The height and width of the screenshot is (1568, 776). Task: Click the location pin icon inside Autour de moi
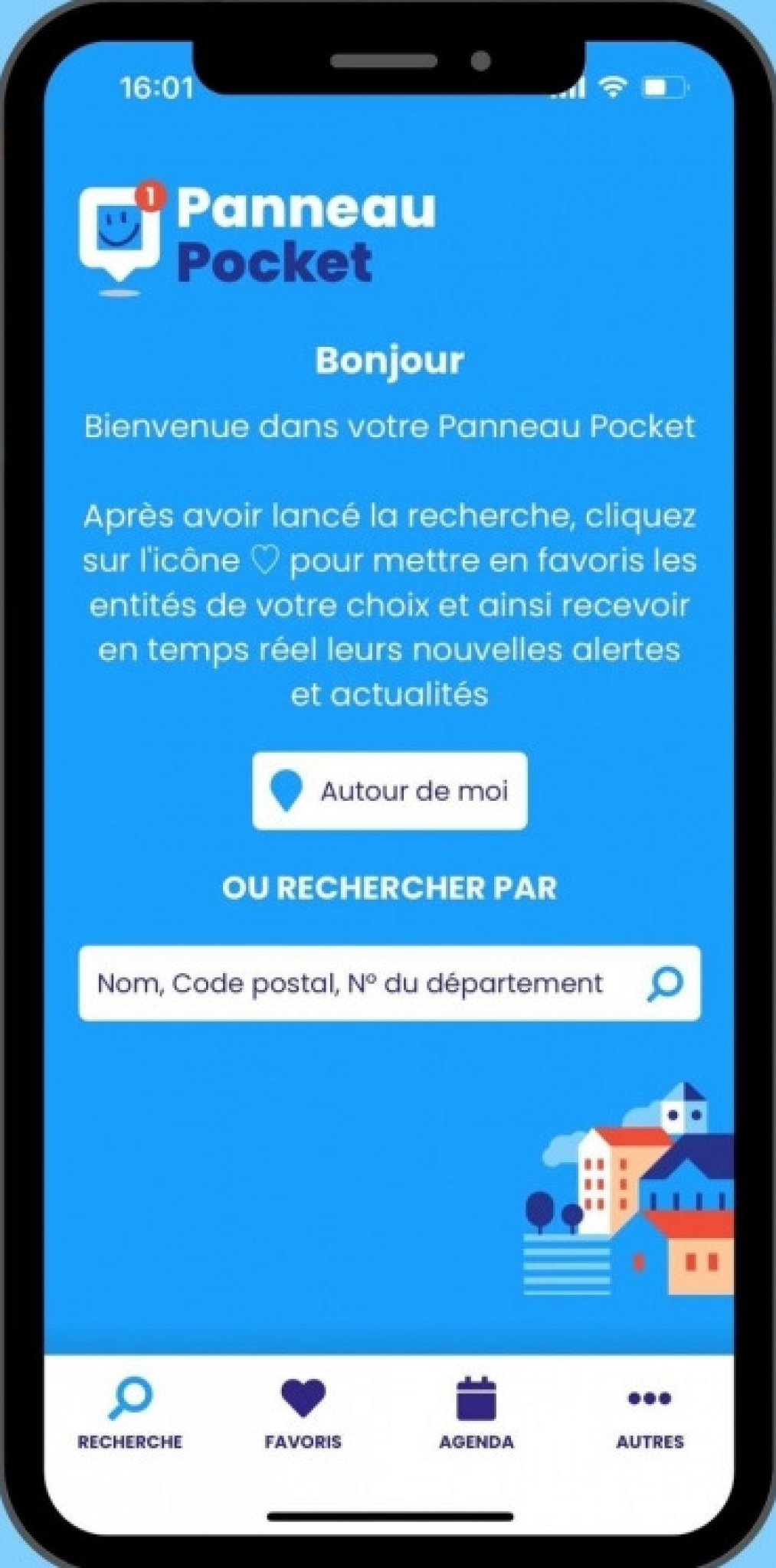click(x=286, y=792)
